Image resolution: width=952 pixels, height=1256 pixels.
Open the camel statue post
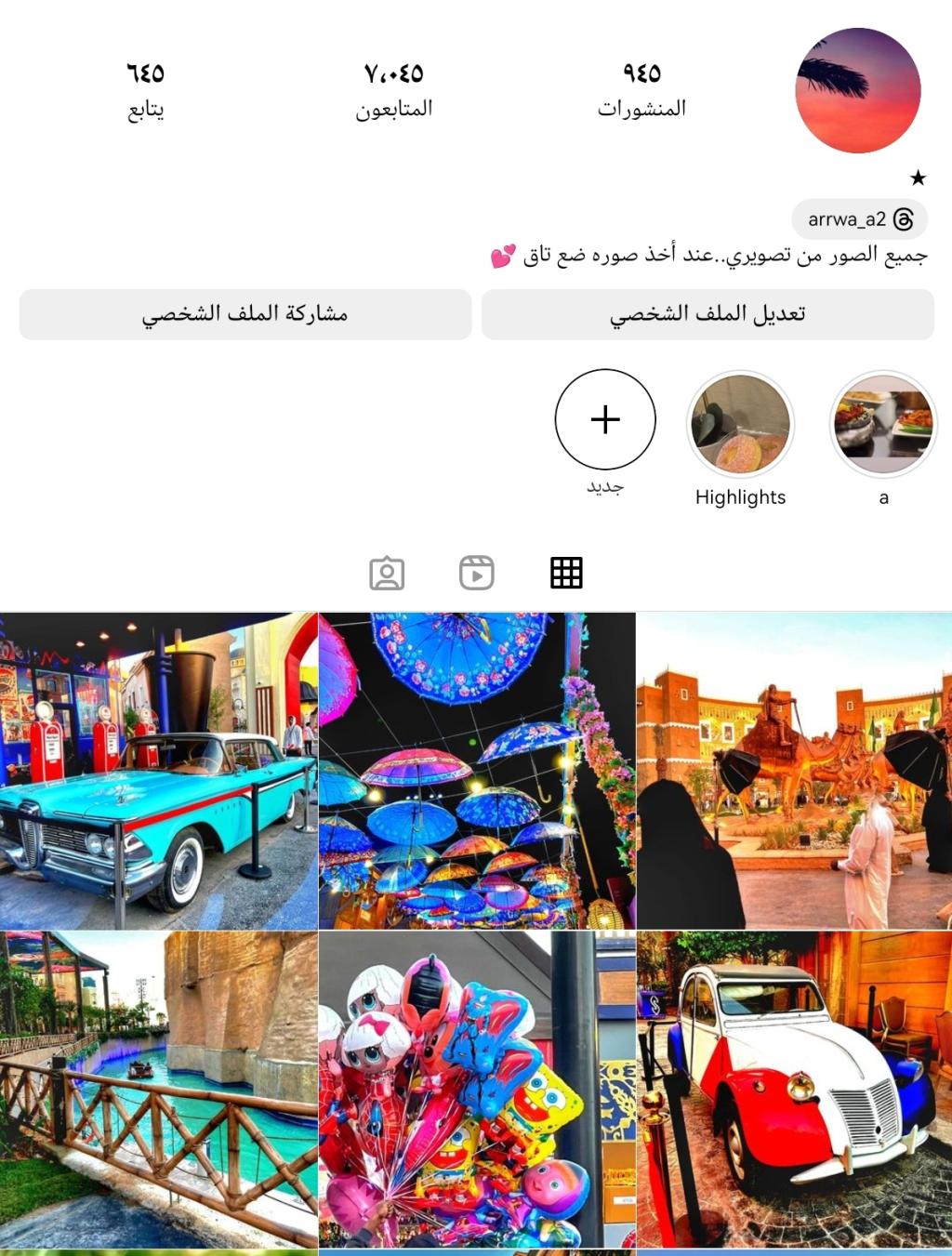(x=794, y=770)
